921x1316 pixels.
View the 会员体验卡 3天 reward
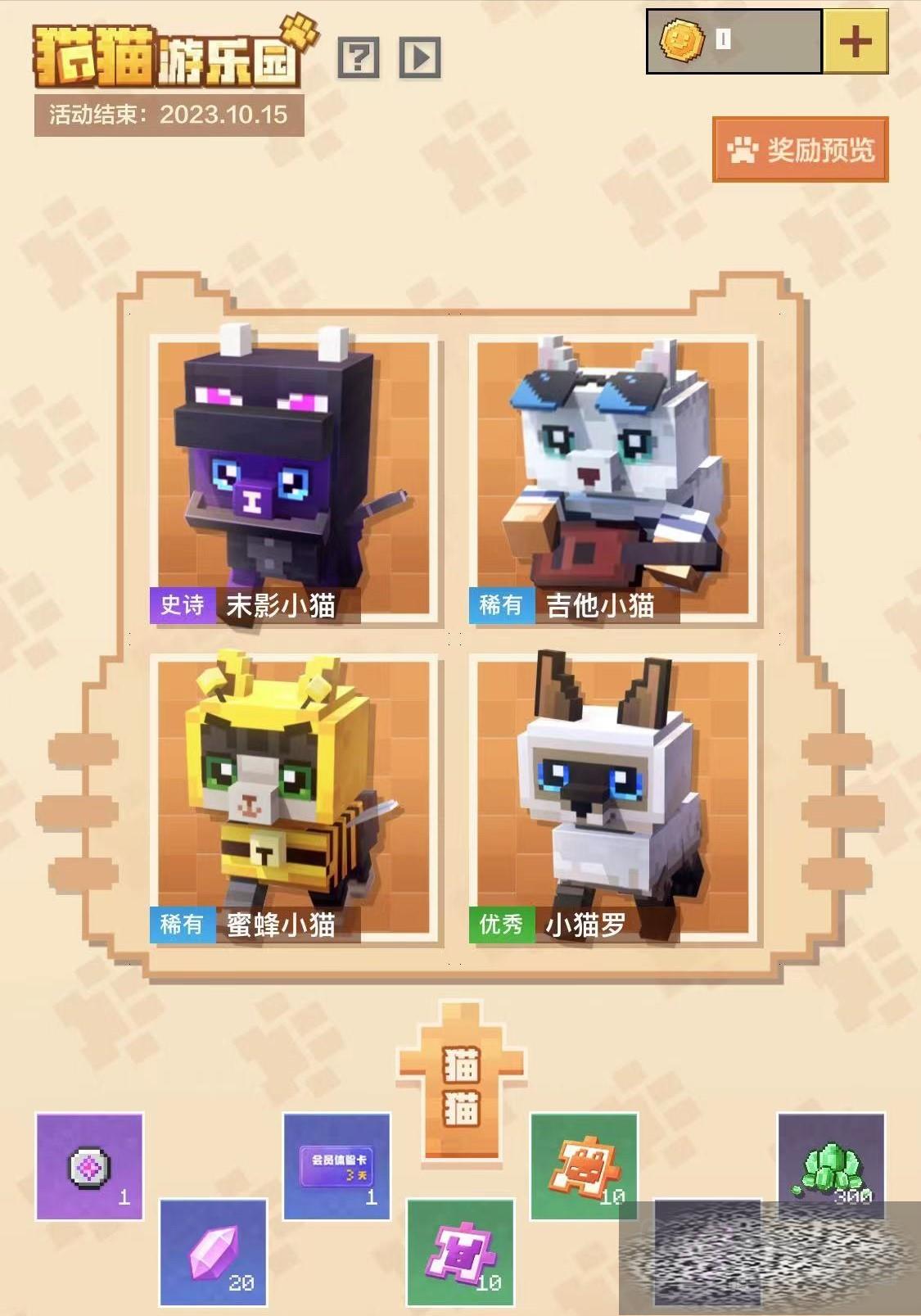click(336, 1166)
